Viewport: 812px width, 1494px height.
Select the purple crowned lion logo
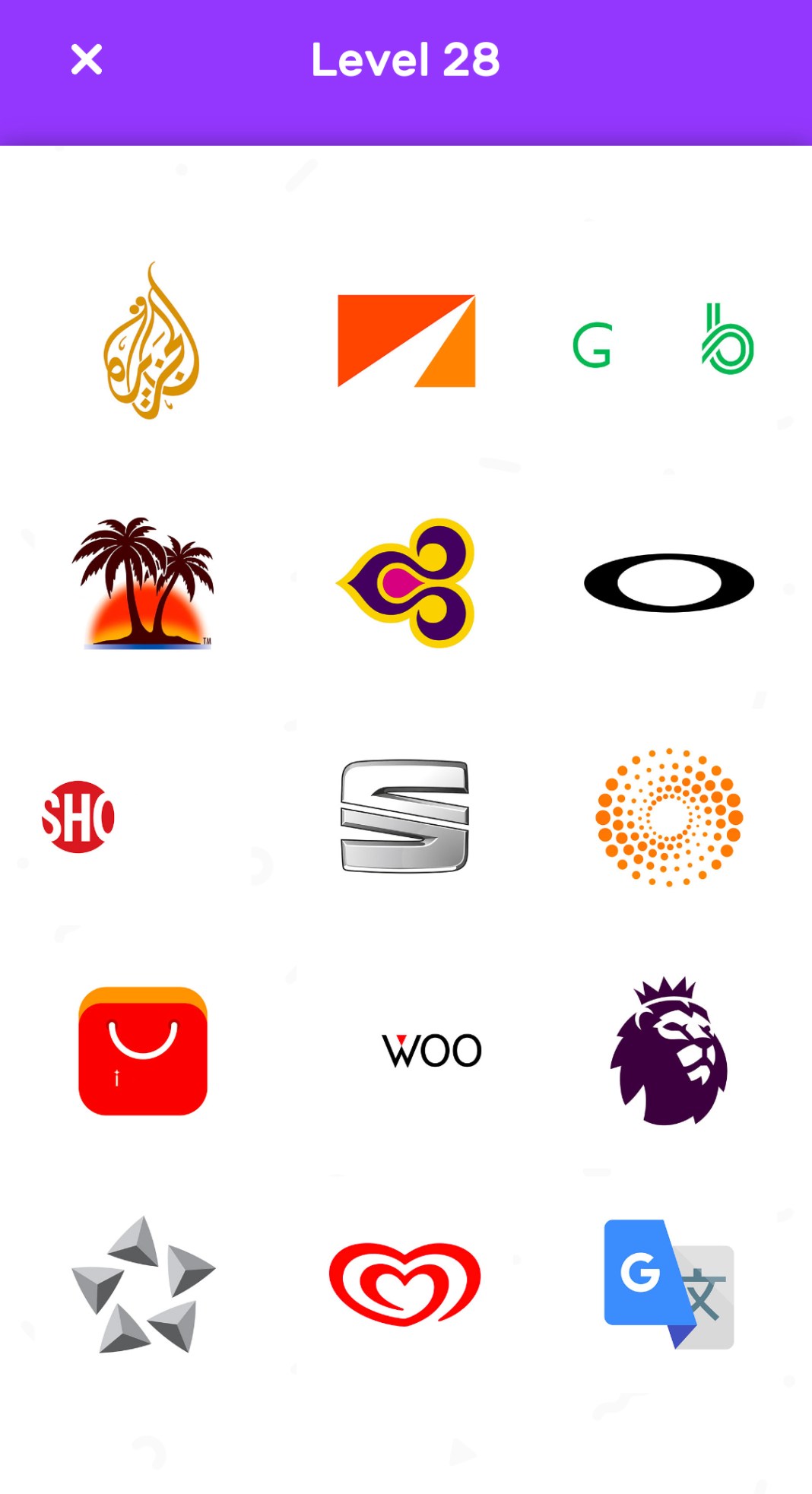(x=668, y=1051)
